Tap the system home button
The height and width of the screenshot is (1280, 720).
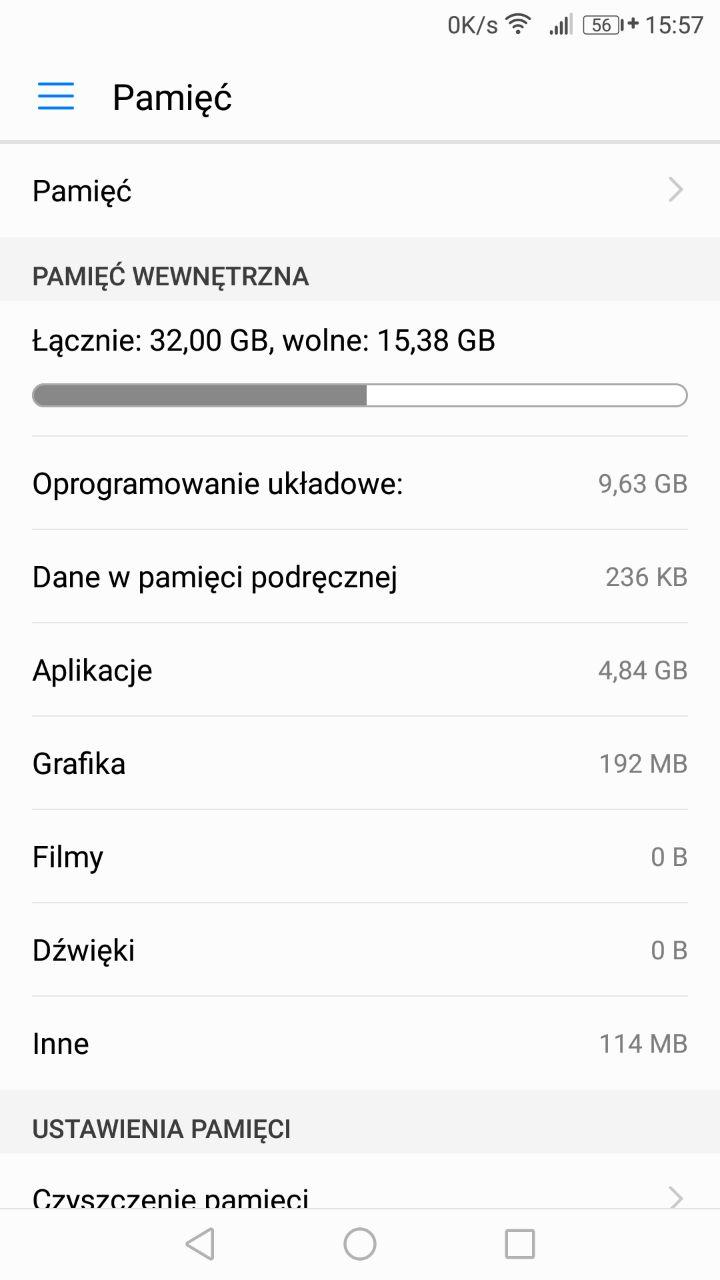360,1244
